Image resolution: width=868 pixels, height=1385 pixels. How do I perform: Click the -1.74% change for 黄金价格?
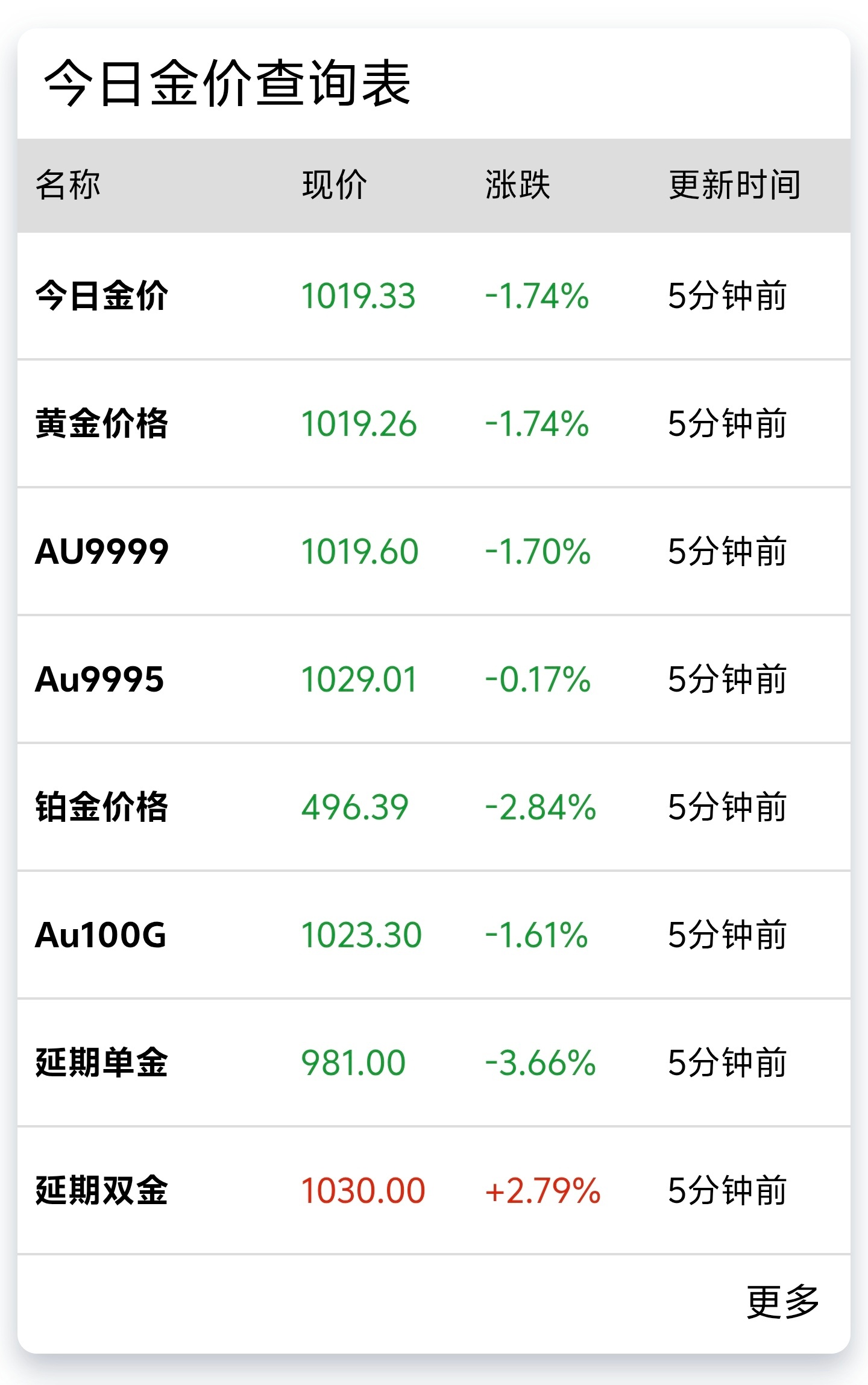pos(536,423)
